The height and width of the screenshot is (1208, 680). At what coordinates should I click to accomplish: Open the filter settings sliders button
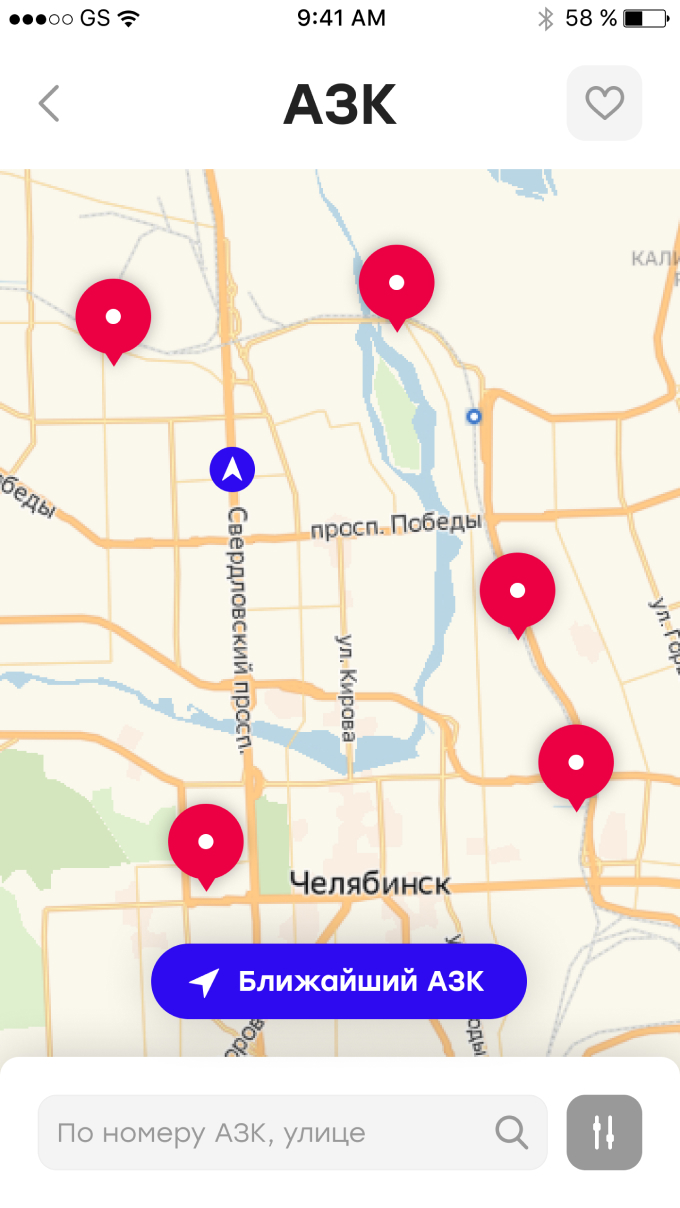(604, 1133)
